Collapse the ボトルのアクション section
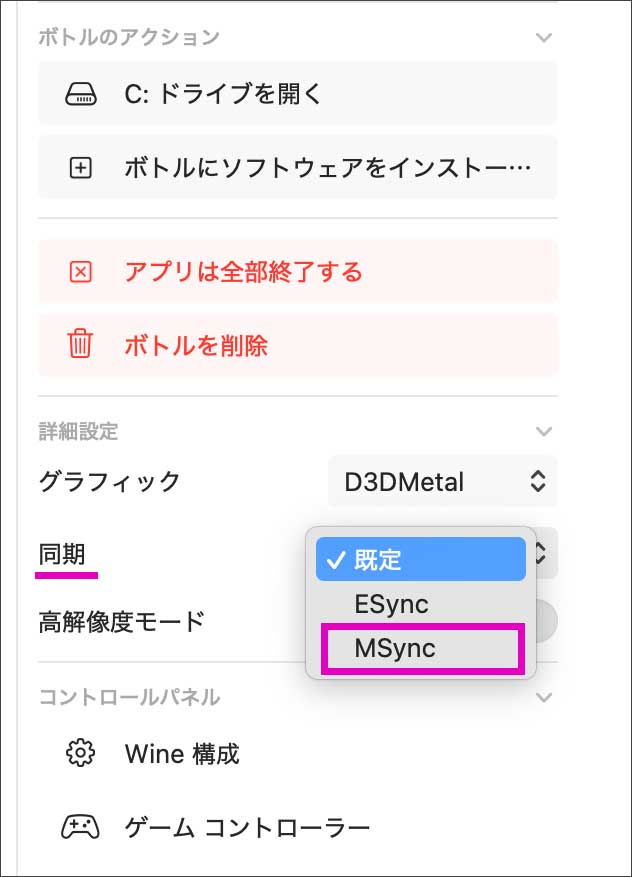 (544, 38)
